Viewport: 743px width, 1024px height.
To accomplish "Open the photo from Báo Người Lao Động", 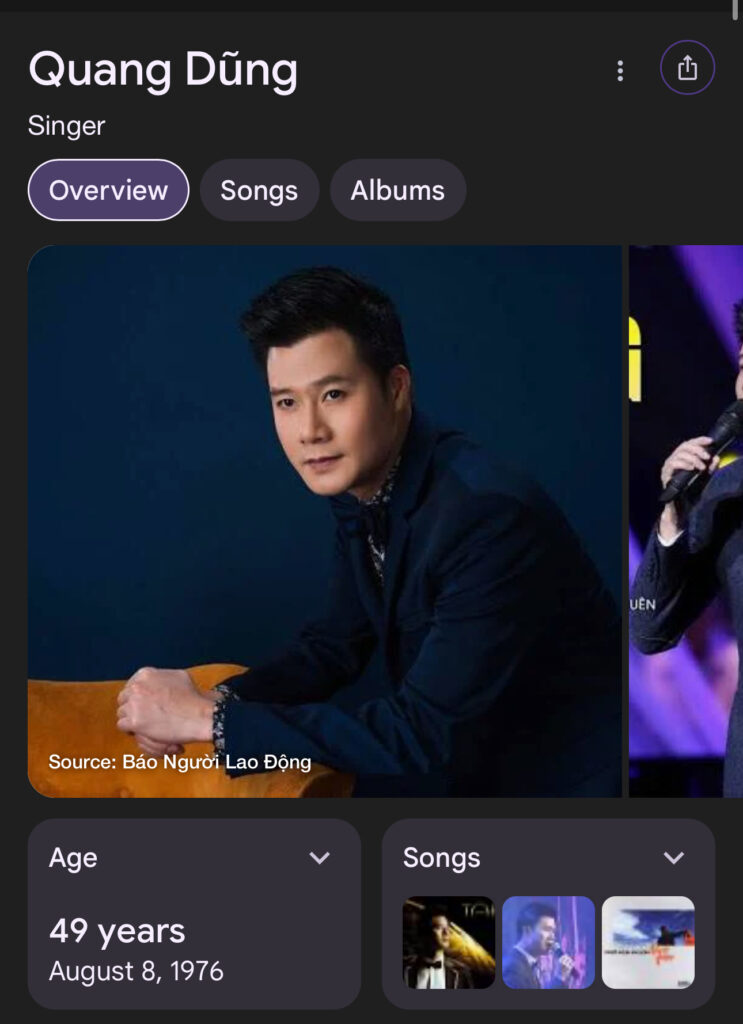I will pyautogui.click(x=324, y=520).
